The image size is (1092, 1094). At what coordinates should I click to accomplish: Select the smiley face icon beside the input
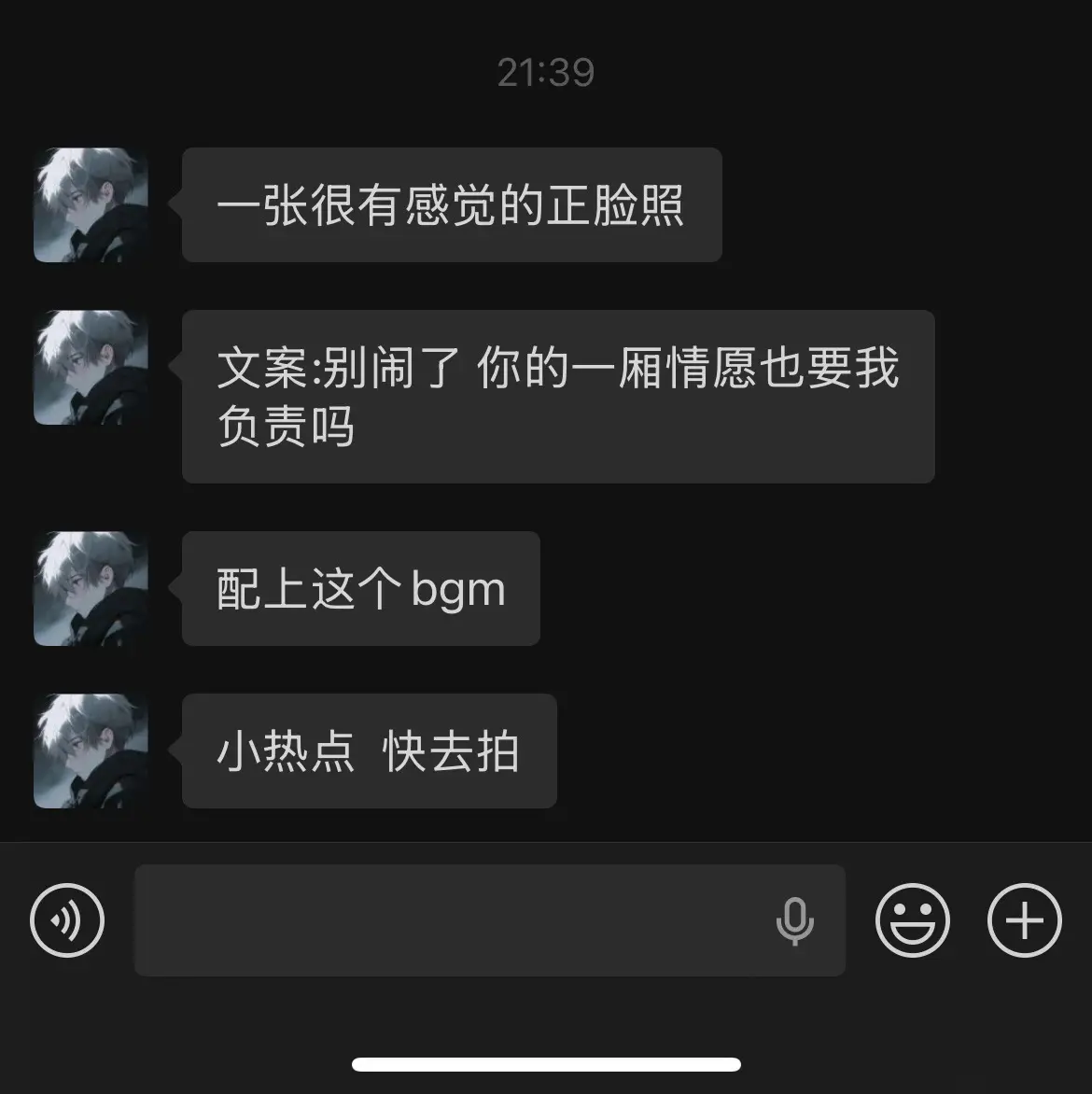[x=913, y=920]
